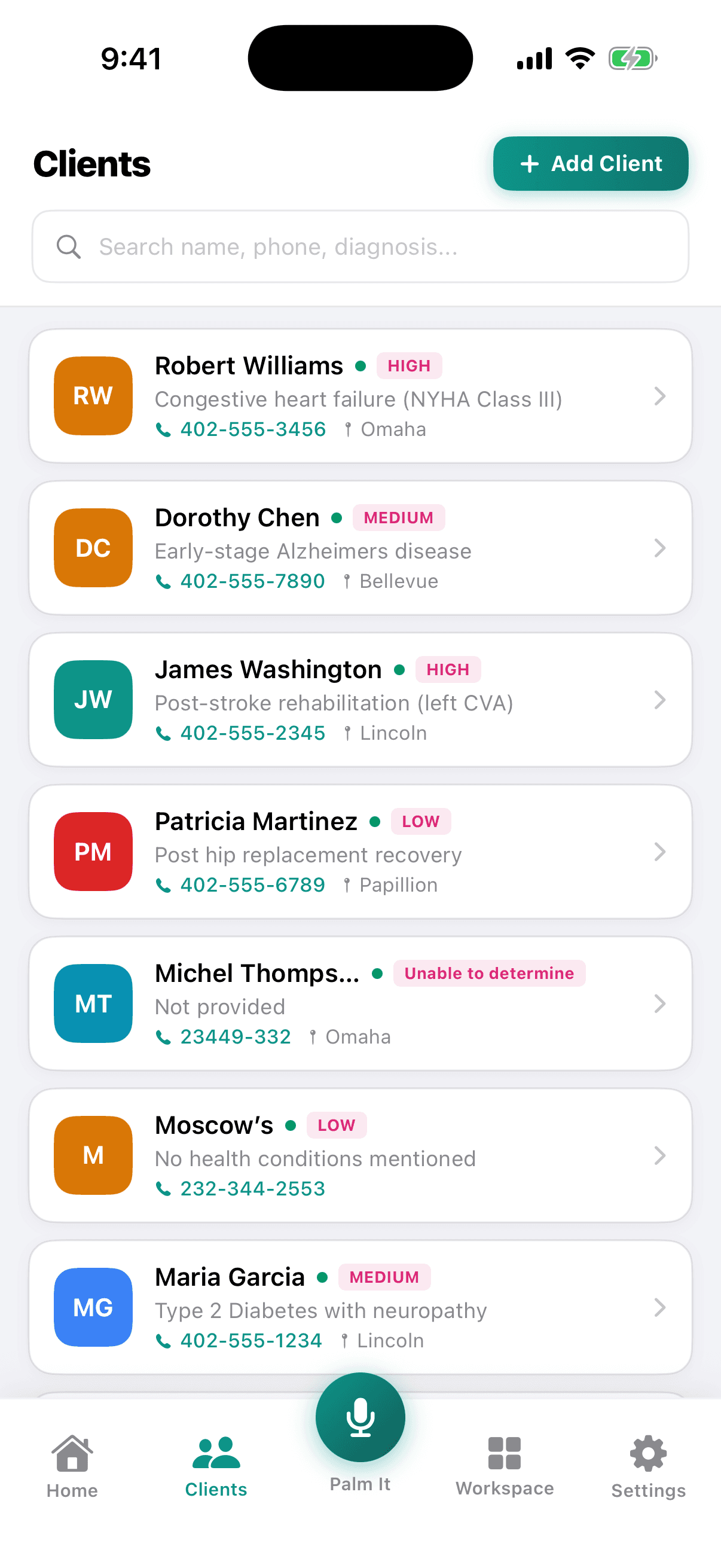The image size is (721, 1568).
Task: Tap the phone icon on Moscow's card
Action: pyautogui.click(x=164, y=1188)
